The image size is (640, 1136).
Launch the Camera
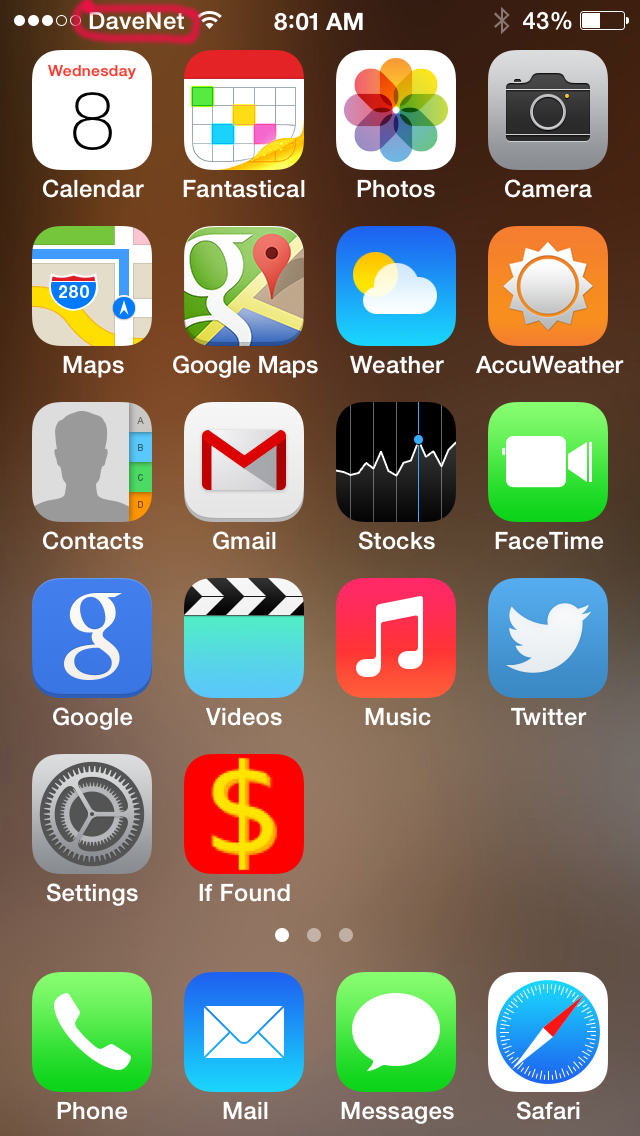(548, 110)
